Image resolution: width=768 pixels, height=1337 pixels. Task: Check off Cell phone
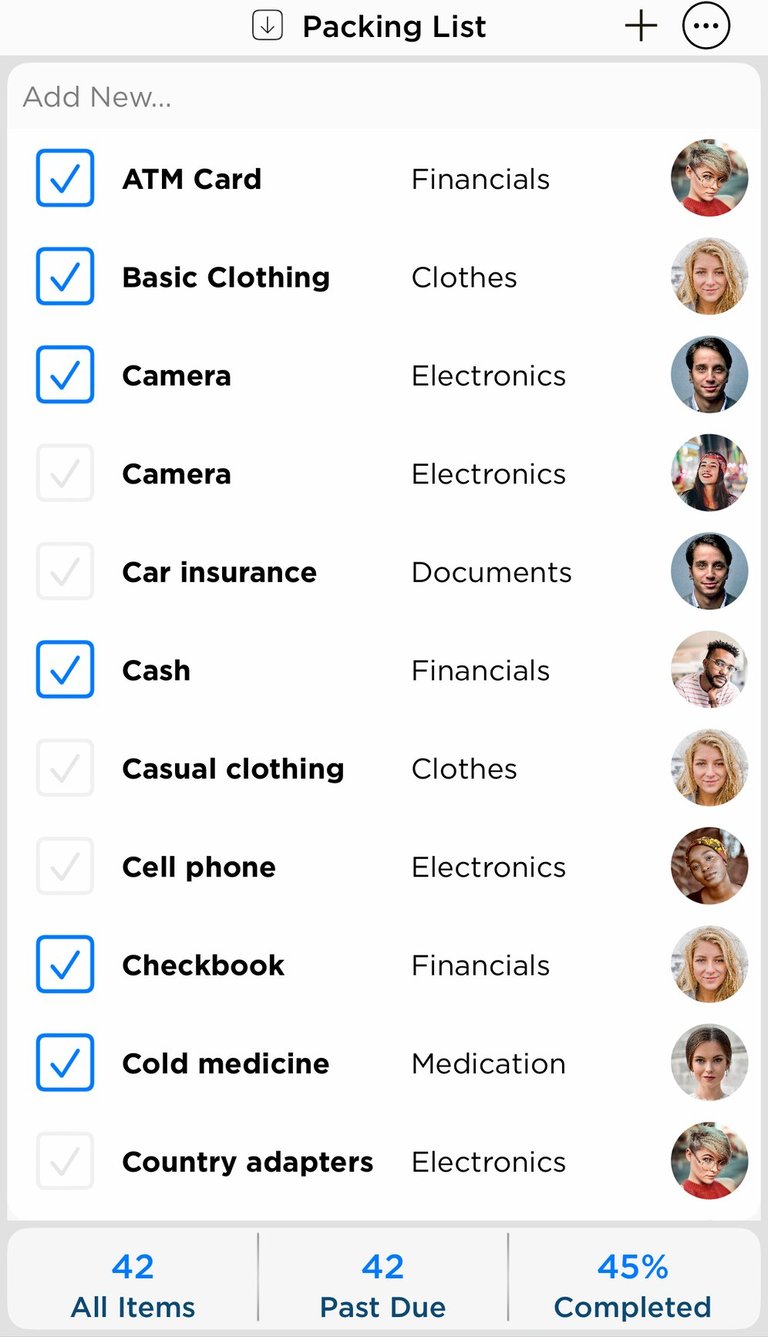click(x=65, y=867)
